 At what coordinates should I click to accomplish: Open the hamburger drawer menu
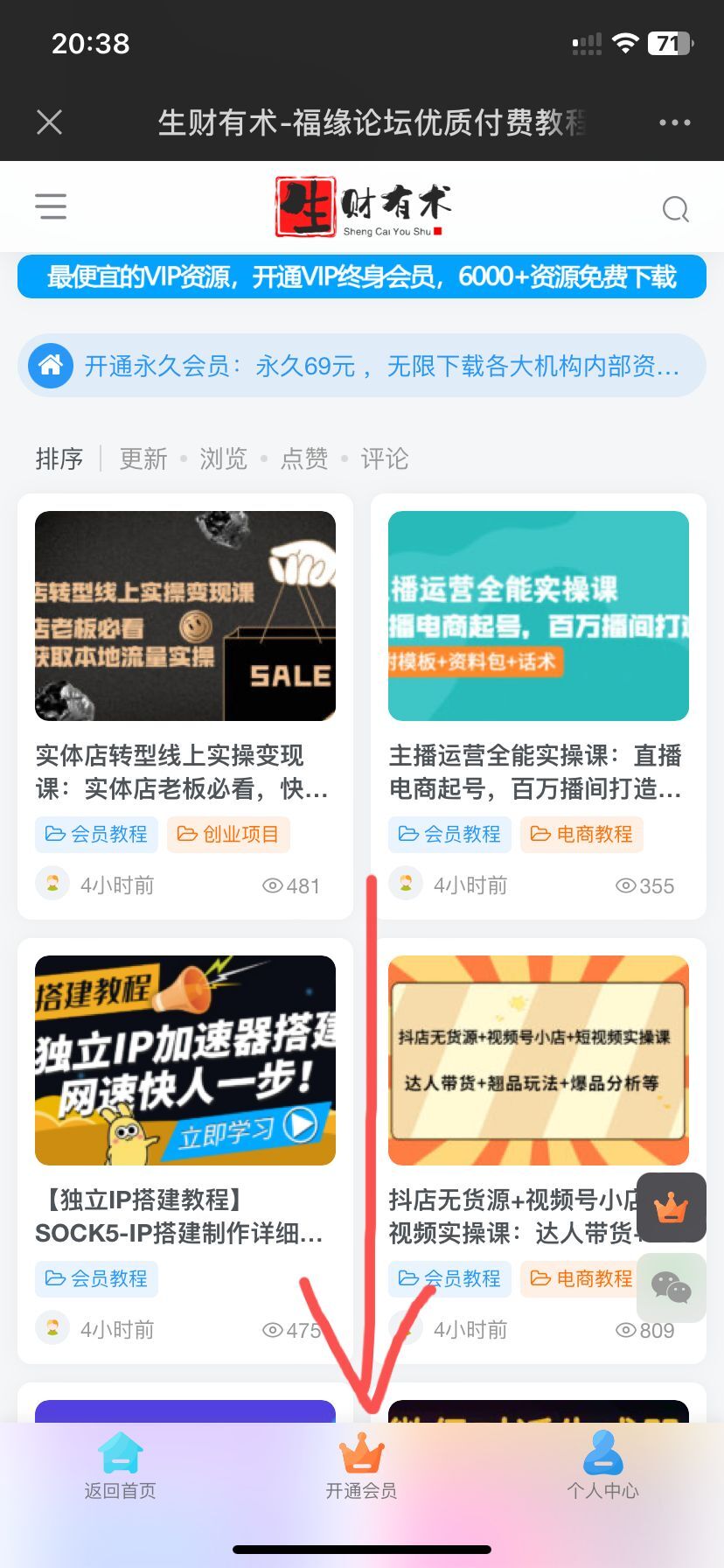(x=51, y=206)
